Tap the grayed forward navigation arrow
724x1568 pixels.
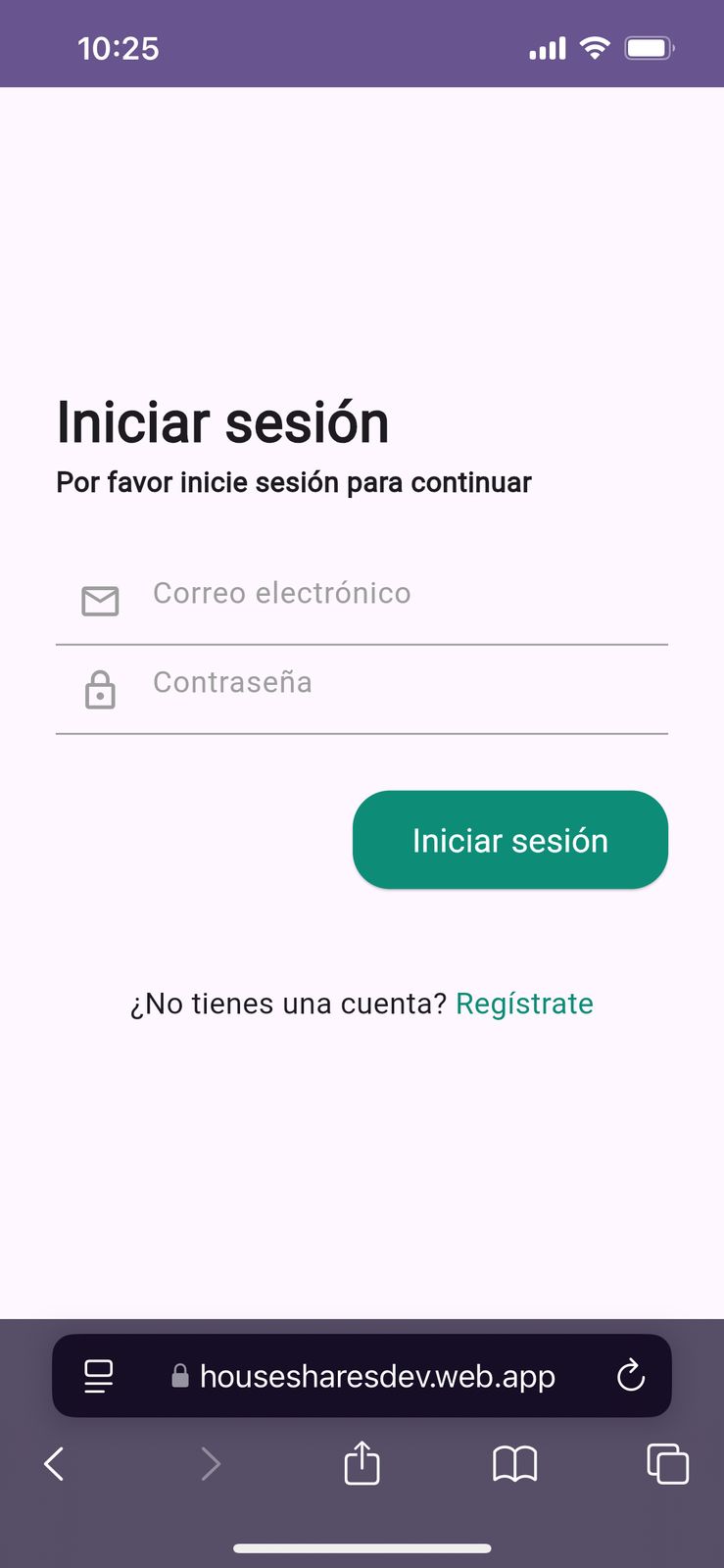click(x=212, y=1463)
